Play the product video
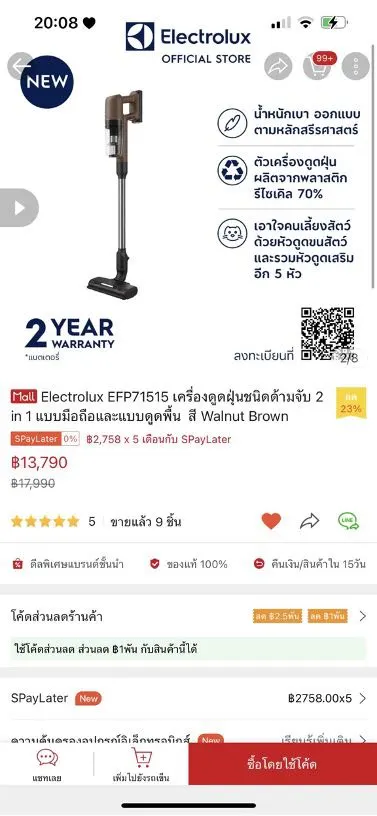 coord(19,208)
